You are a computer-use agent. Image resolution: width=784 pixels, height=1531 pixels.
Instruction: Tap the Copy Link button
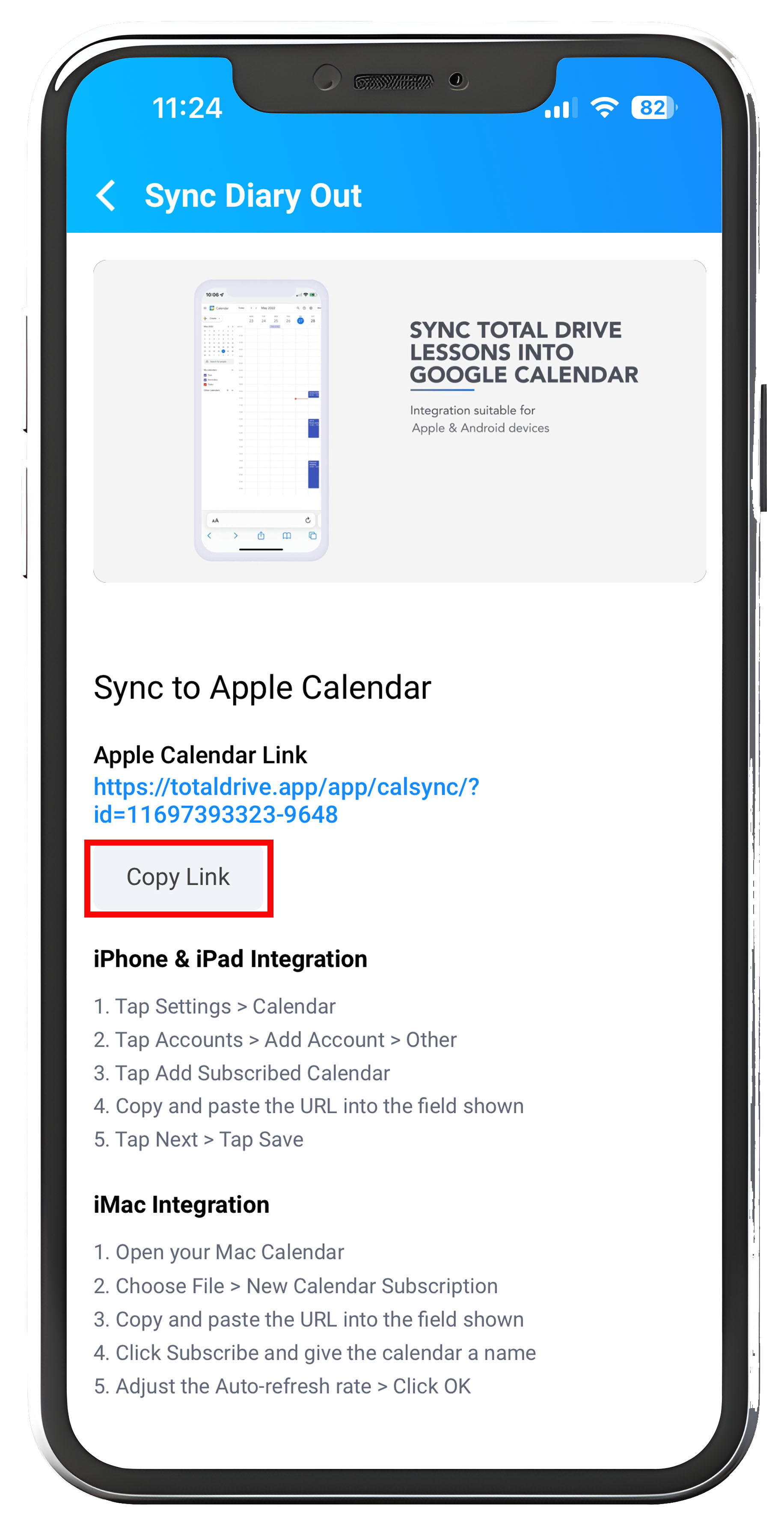click(178, 877)
